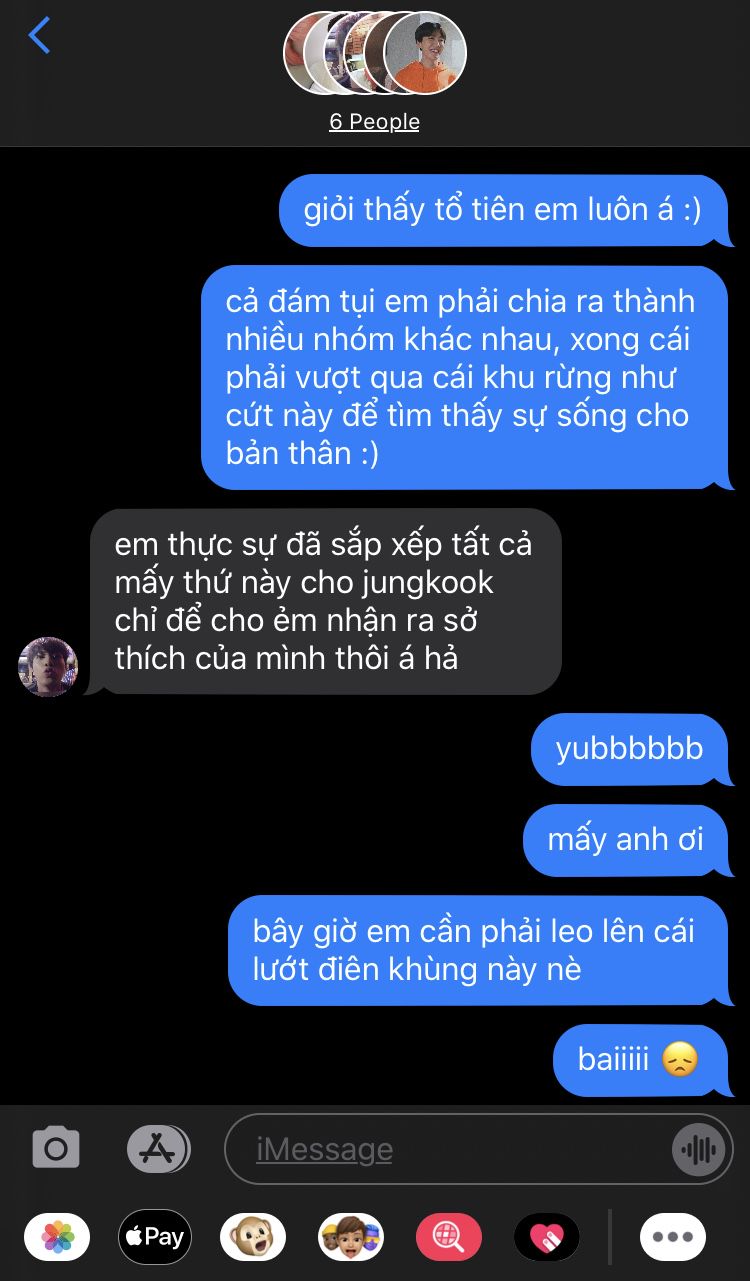Open the 6 People group details
Viewport: 750px width, 1281px height.
point(374,122)
